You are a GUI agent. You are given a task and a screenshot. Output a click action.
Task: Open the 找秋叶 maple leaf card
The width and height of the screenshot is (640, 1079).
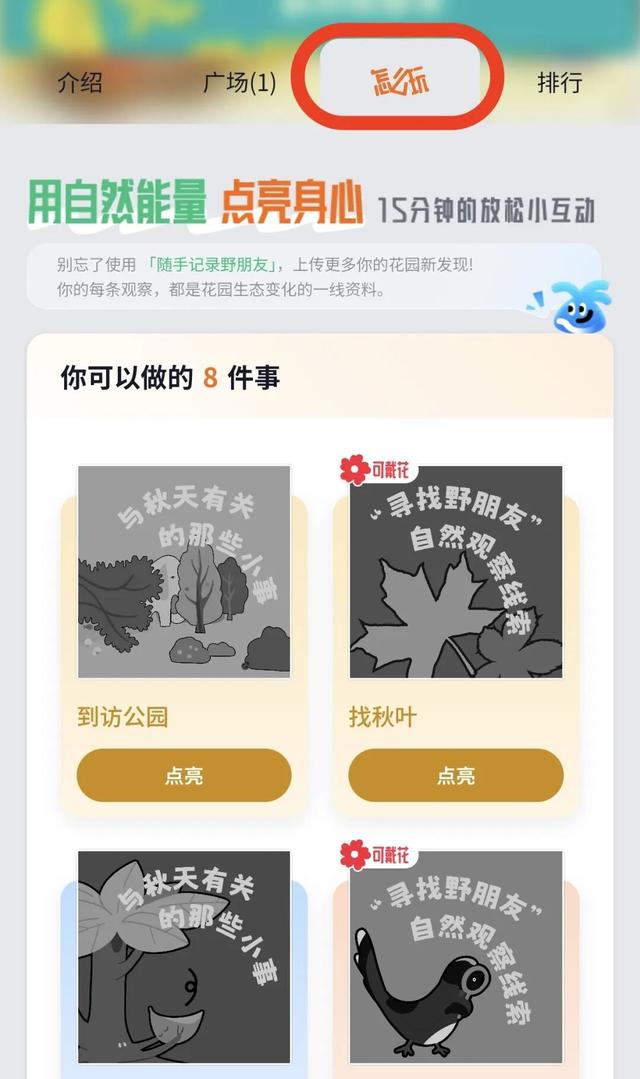tap(456, 572)
